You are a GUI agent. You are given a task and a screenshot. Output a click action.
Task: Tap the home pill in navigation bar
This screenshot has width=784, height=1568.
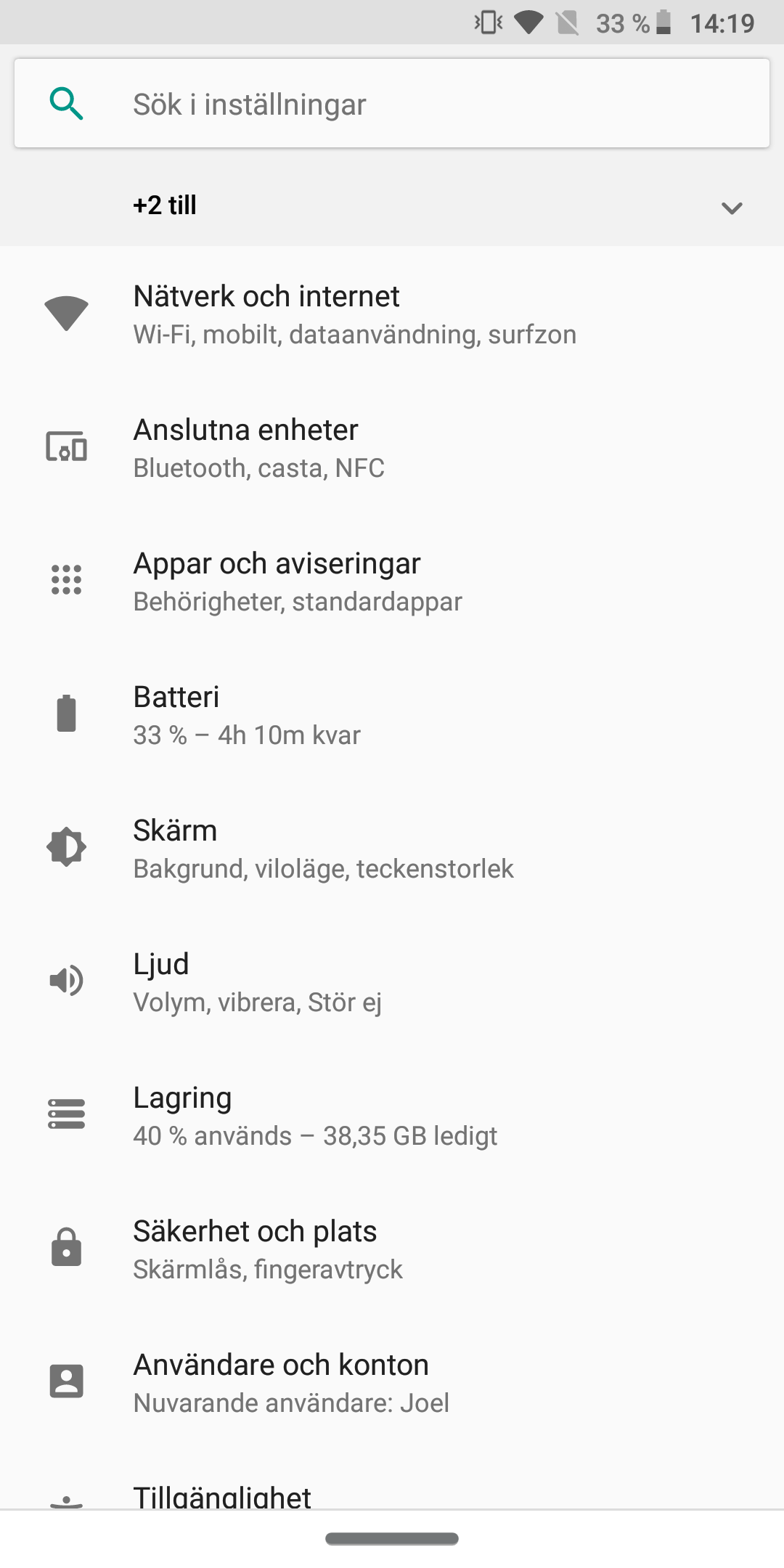coord(392,1539)
